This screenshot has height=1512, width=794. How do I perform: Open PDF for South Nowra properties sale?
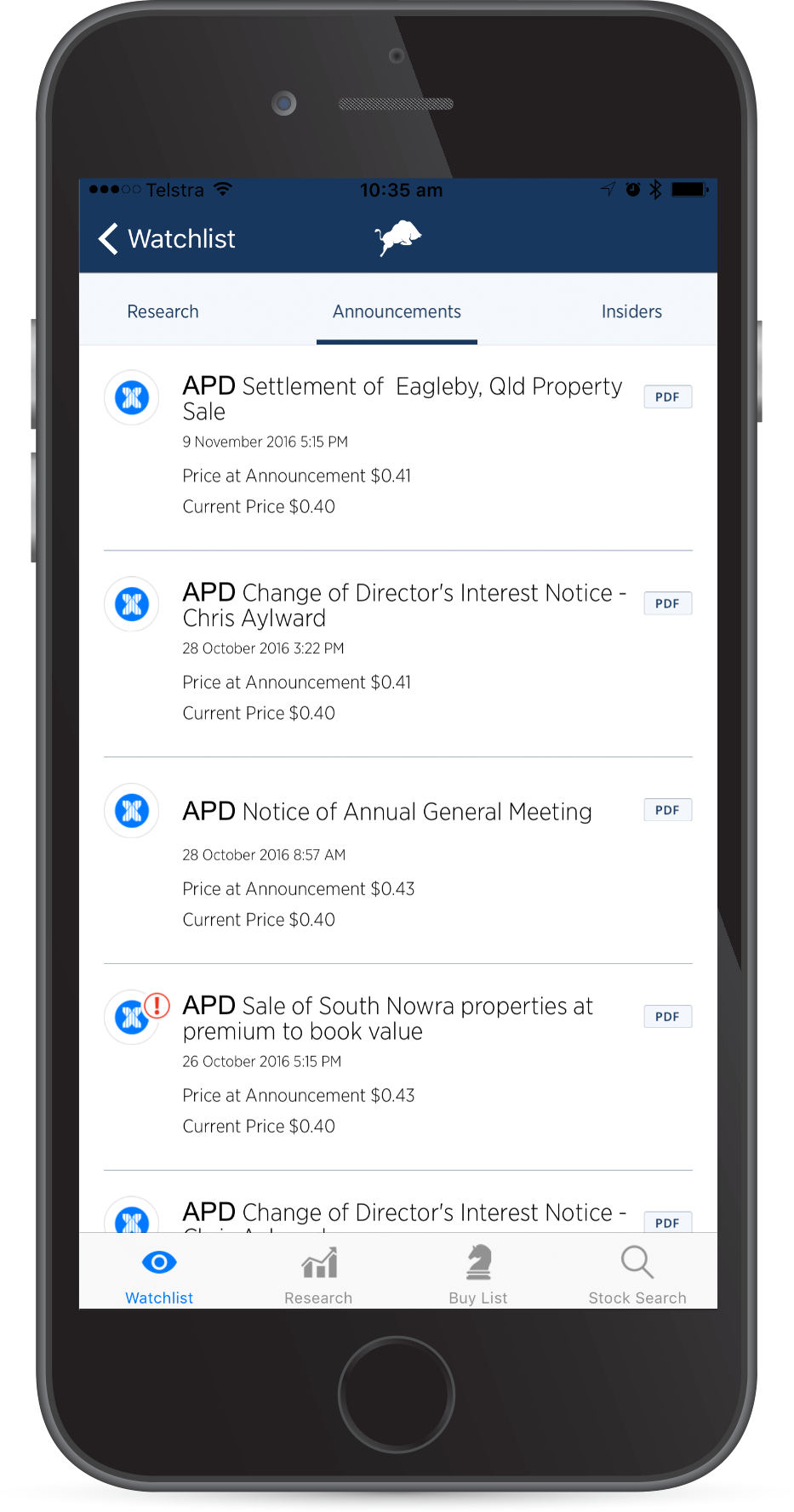(x=667, y=1017)
